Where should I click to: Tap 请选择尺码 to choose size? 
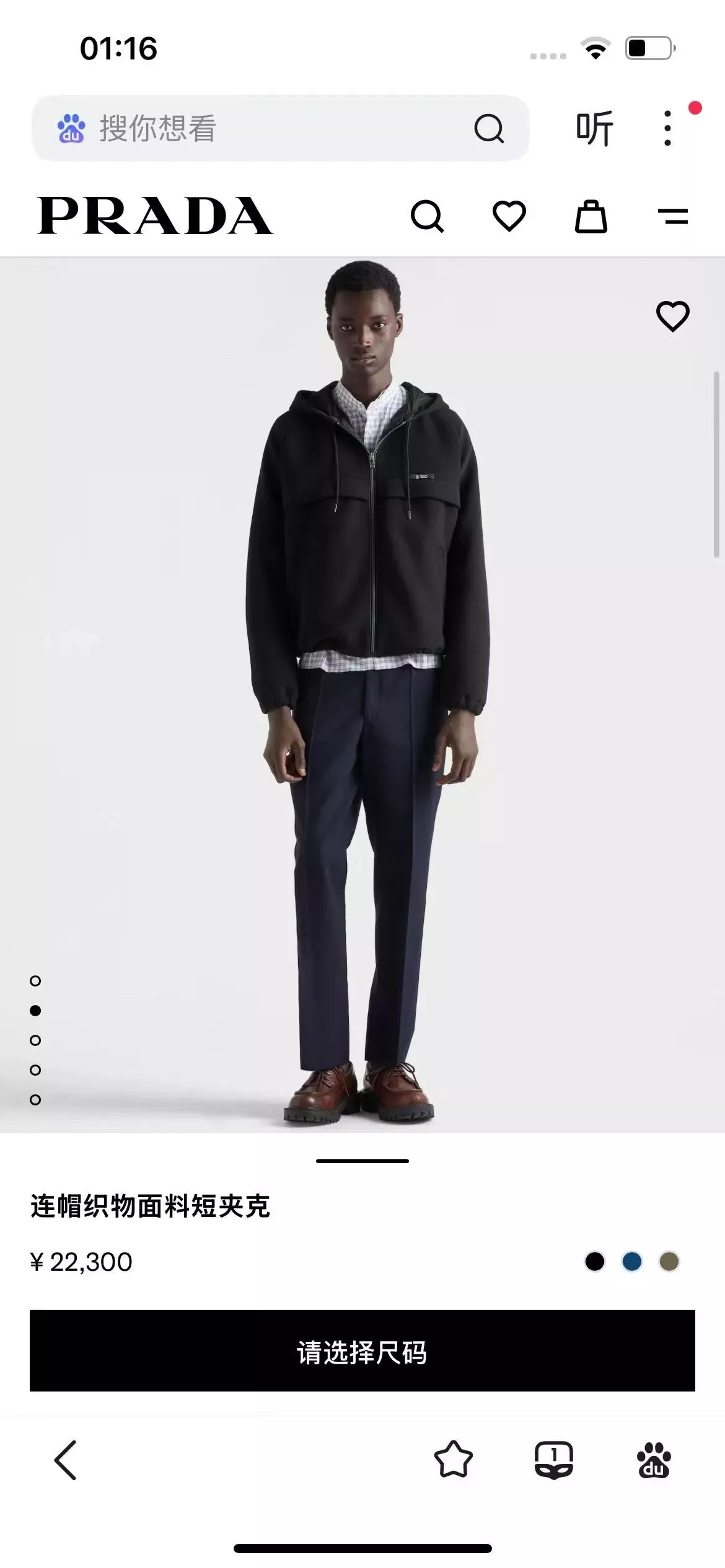(x=362, y=1351)
